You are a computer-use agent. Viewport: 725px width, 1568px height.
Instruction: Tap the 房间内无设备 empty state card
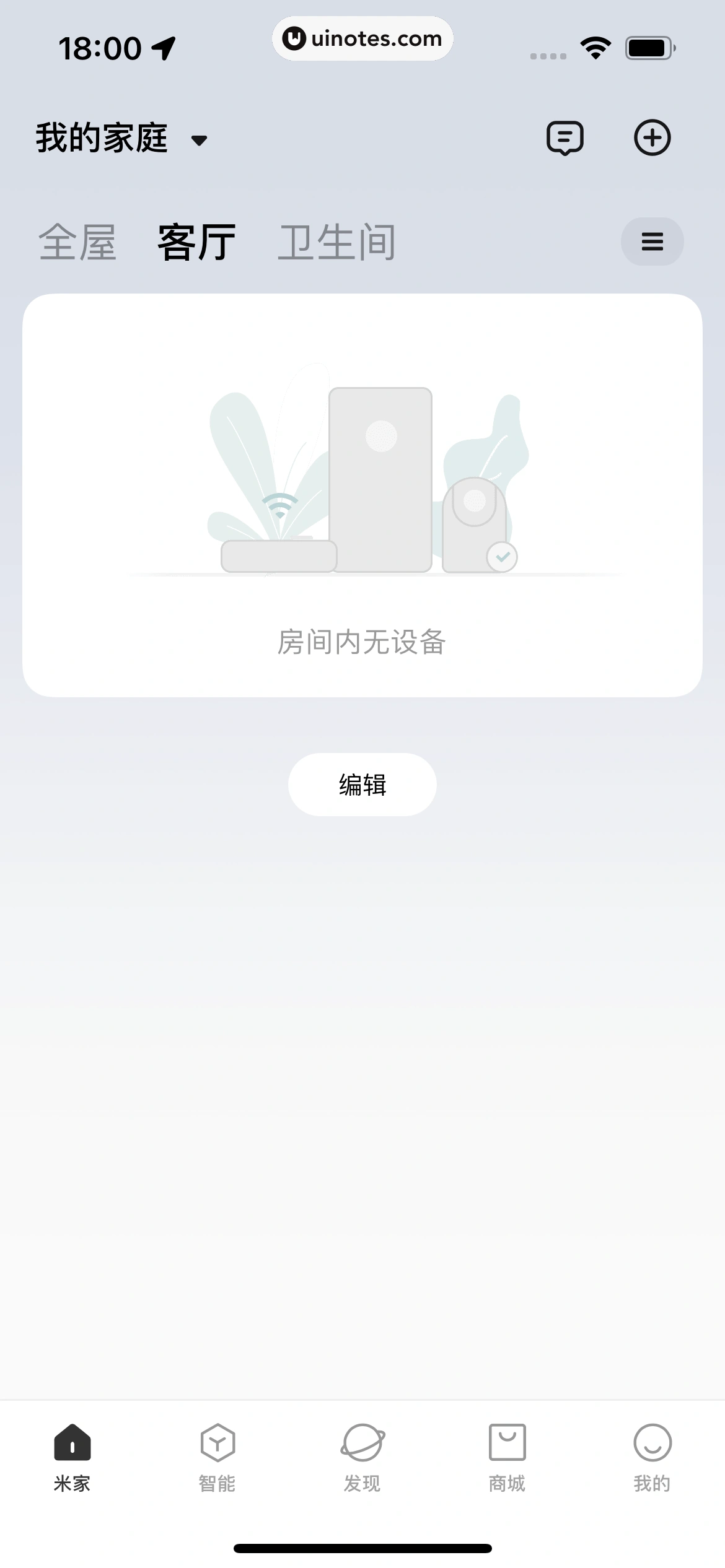(362, 642)
